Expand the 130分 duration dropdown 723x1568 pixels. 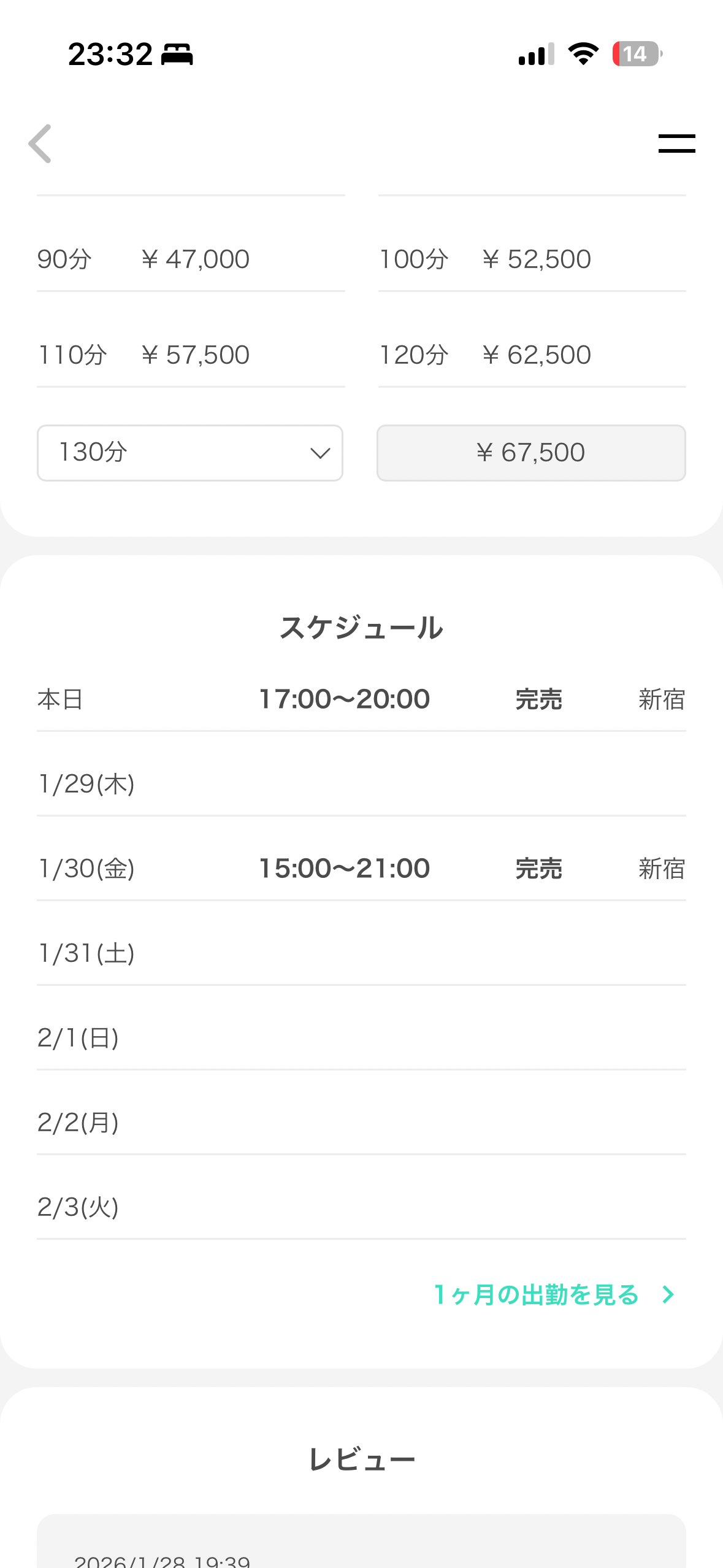(190, 453)
